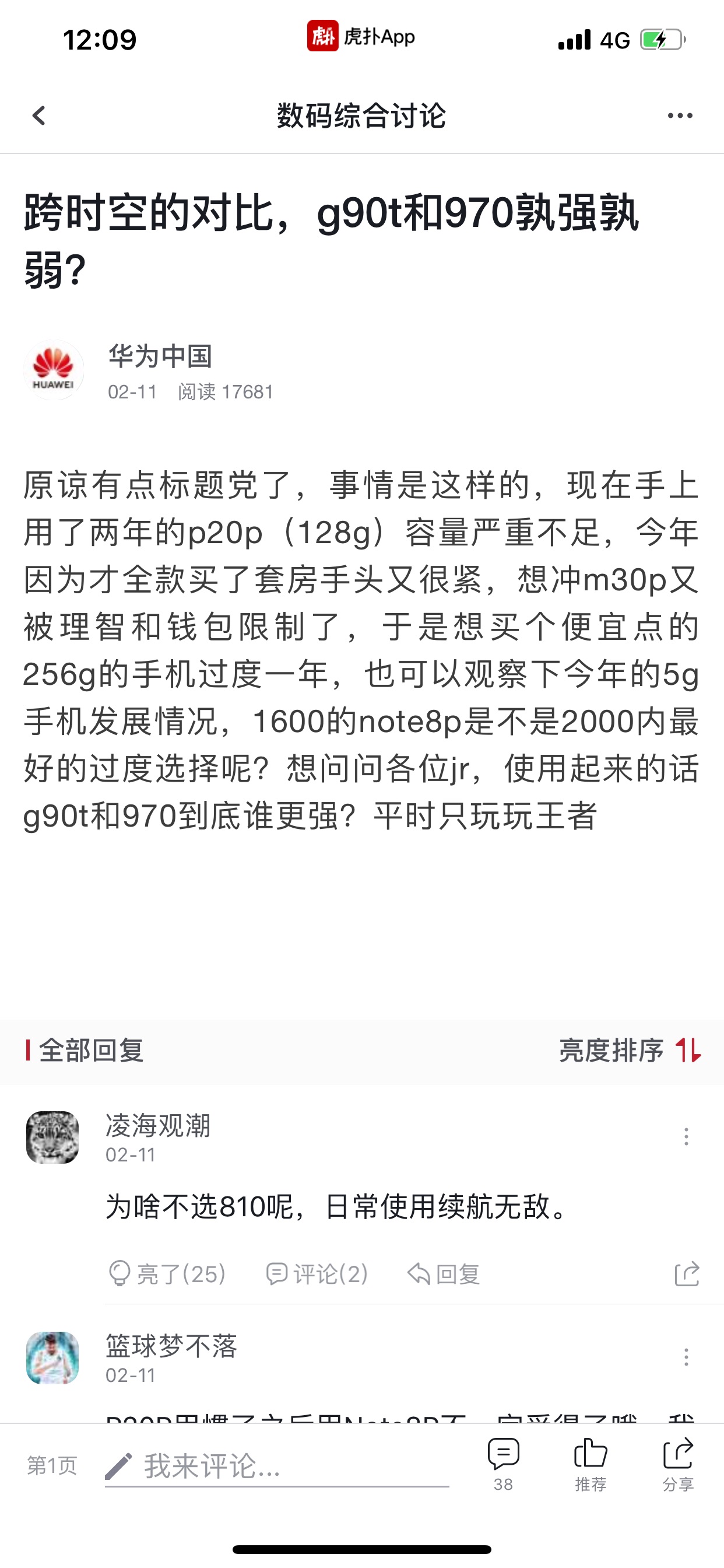Open options menu on 篮球梦不落's reply
The image size is (724, 1568).
pos(686,1357)
